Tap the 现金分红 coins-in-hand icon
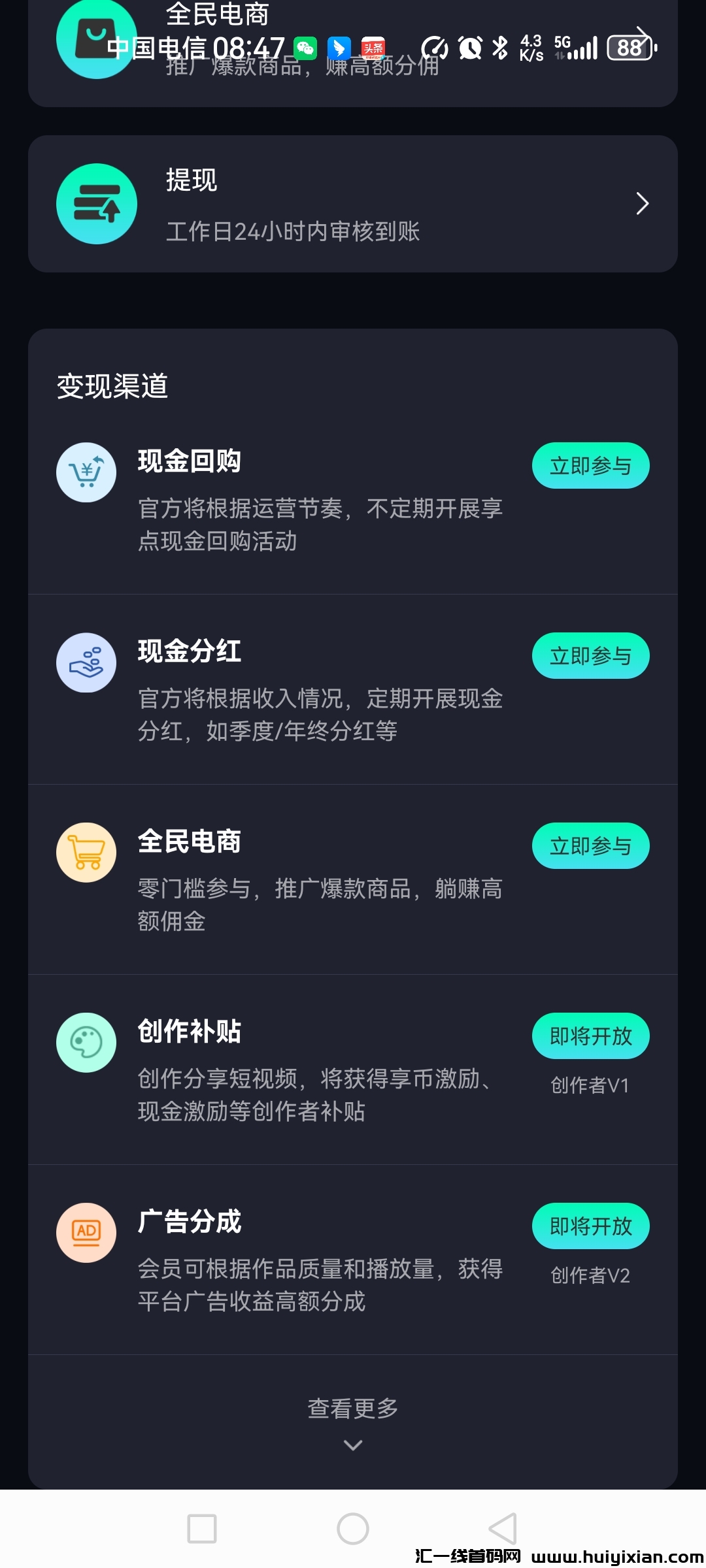 tap(86, 662)
